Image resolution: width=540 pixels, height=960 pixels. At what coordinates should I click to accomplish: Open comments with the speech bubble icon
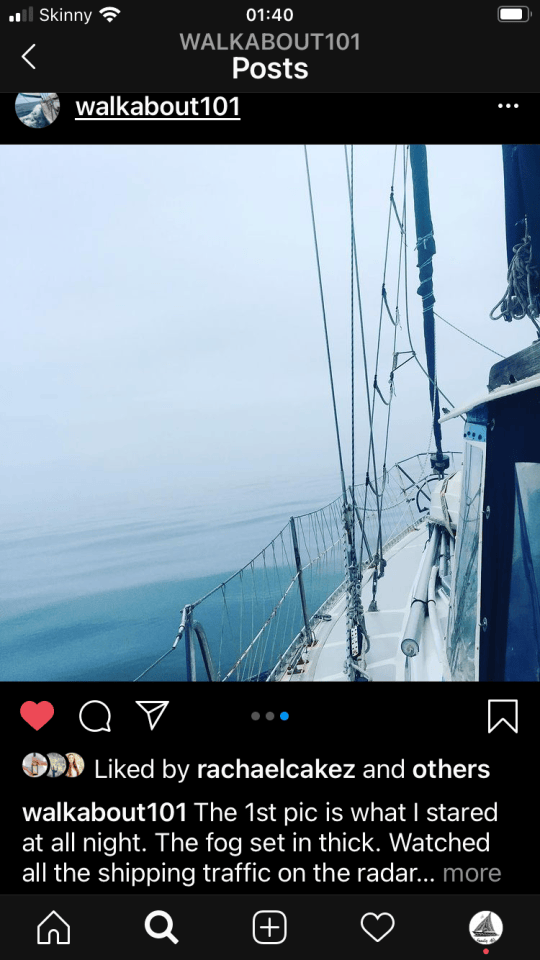95,716
